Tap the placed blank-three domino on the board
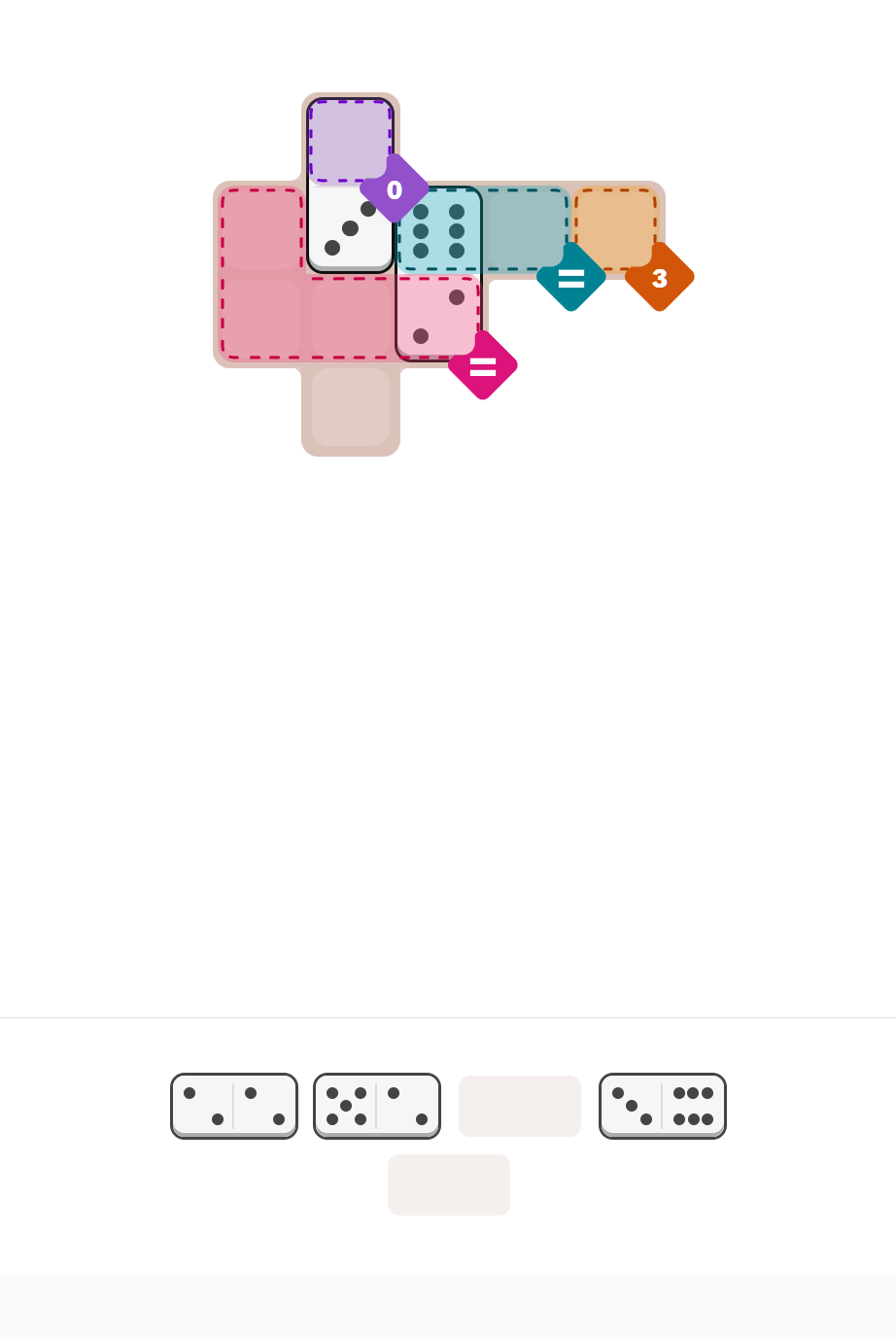 [350, 185]
